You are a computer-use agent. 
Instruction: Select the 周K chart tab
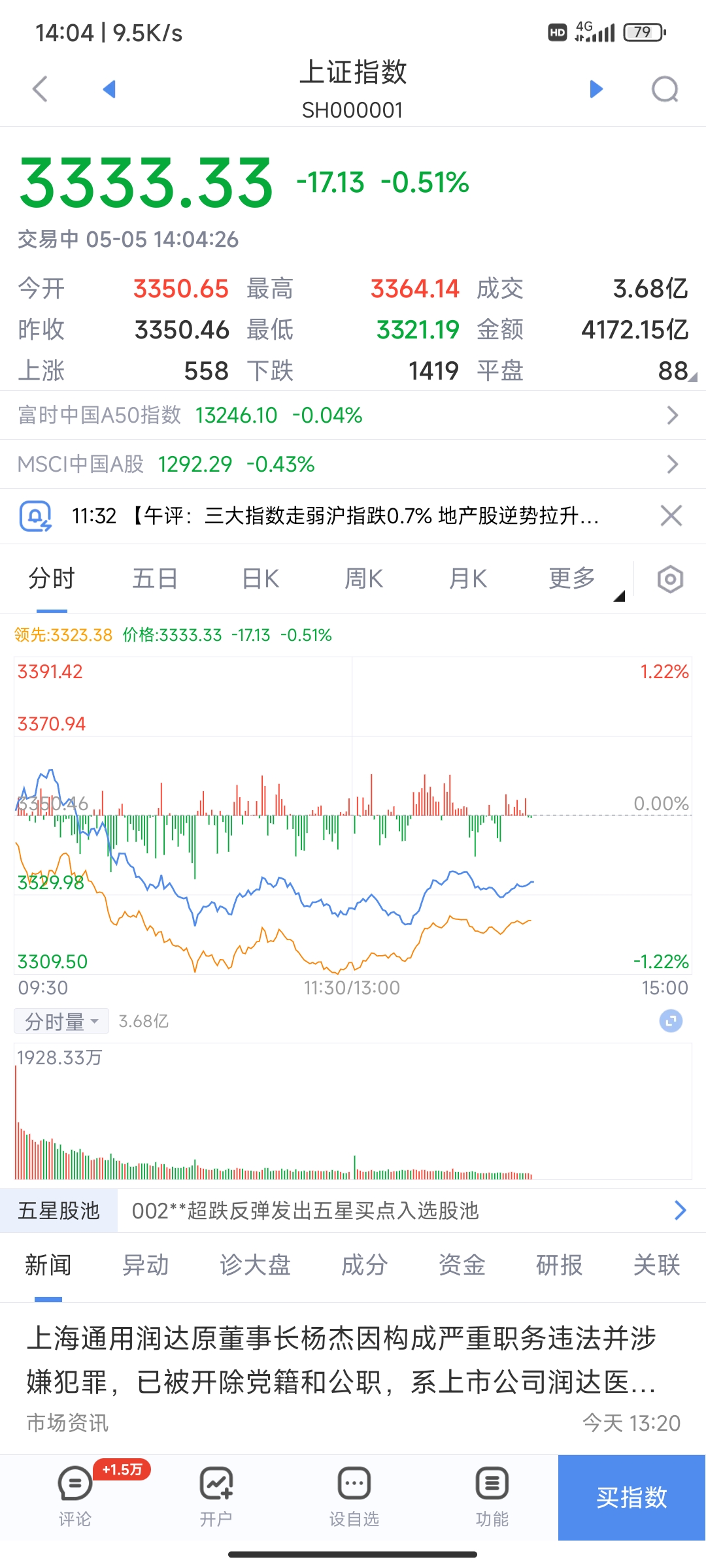(363, 579)
